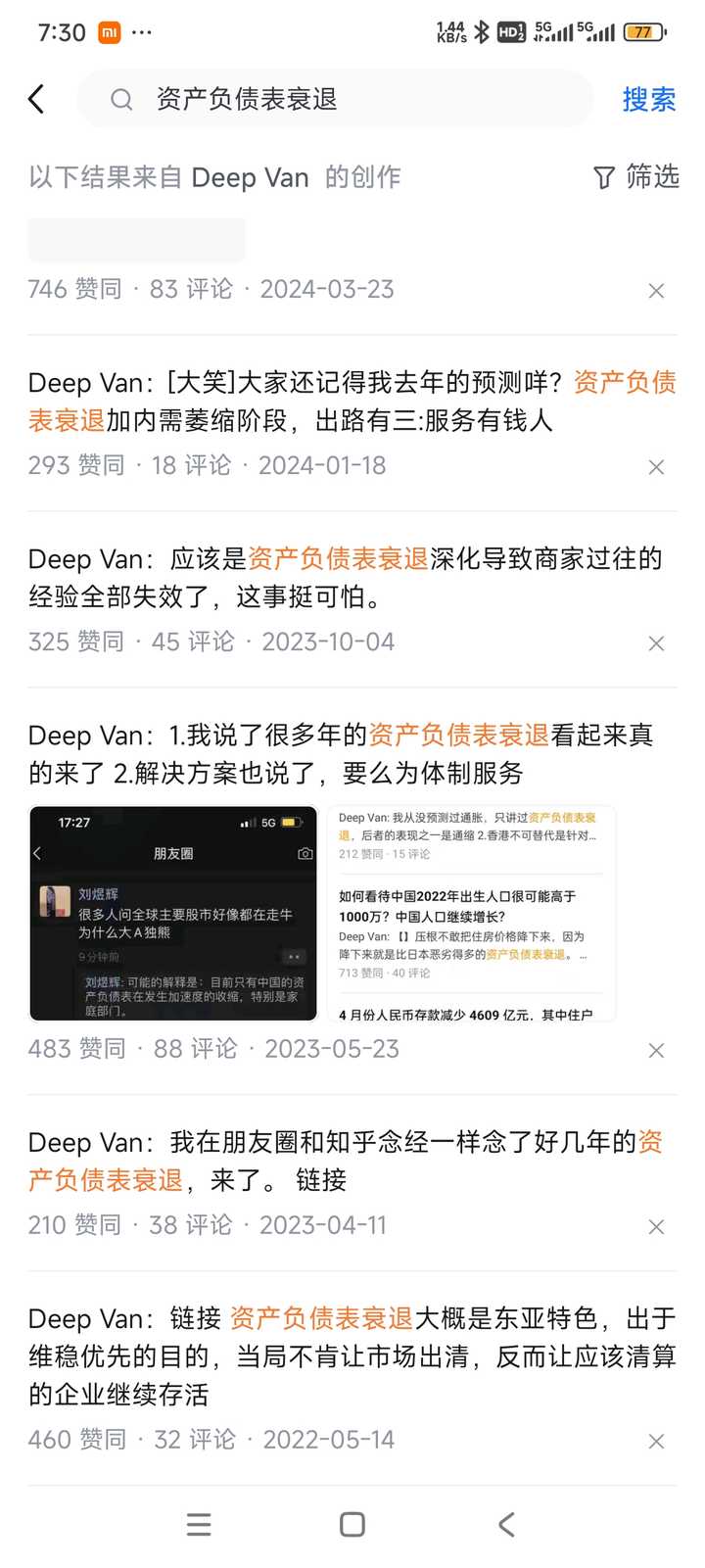Screen dimensions: 705x1568
Task: Open the result about 朋友圈和知乎念经
Action: 352,1161
